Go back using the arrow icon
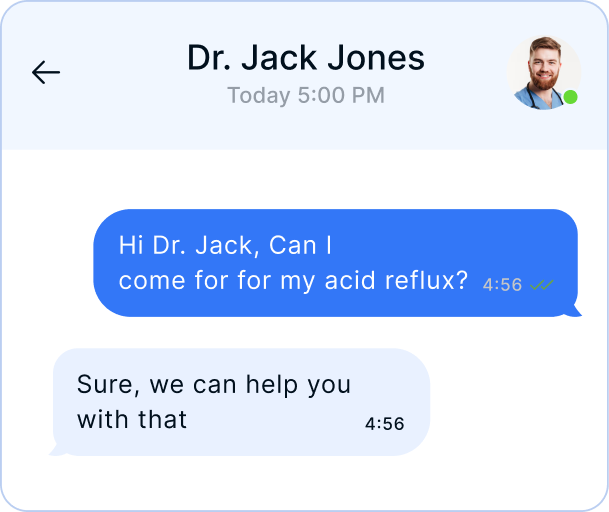Viewport: 609px width, 512px height. tap(46, 72)
